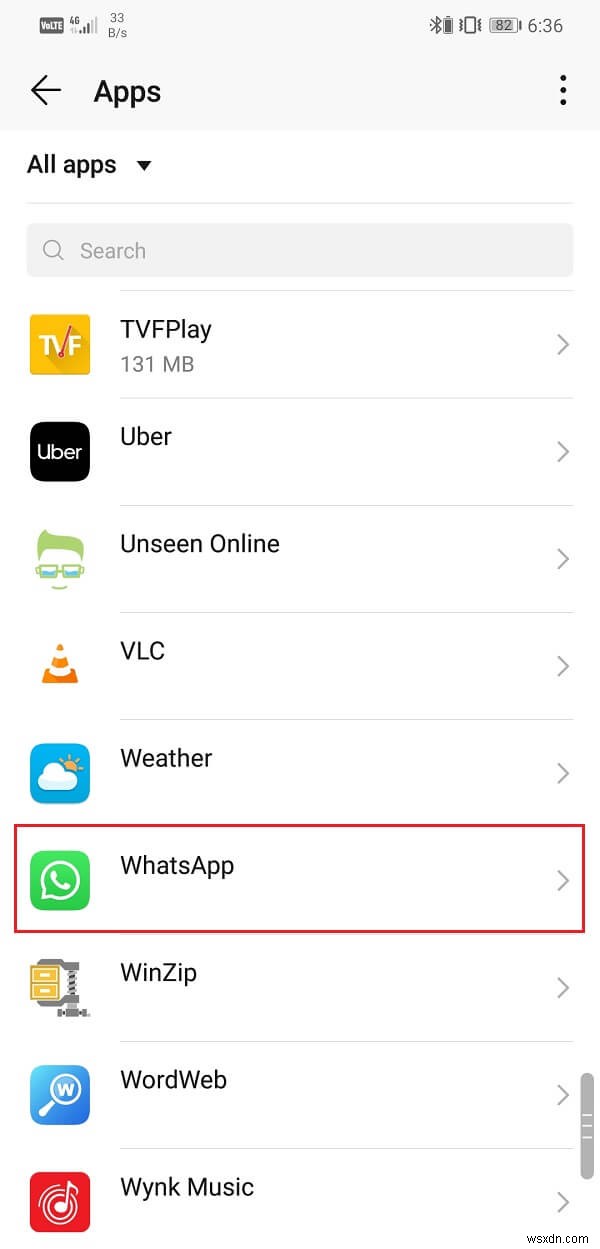View Wynk Music app info
Screen dimensions: 600x1249
coord(300,1200)
